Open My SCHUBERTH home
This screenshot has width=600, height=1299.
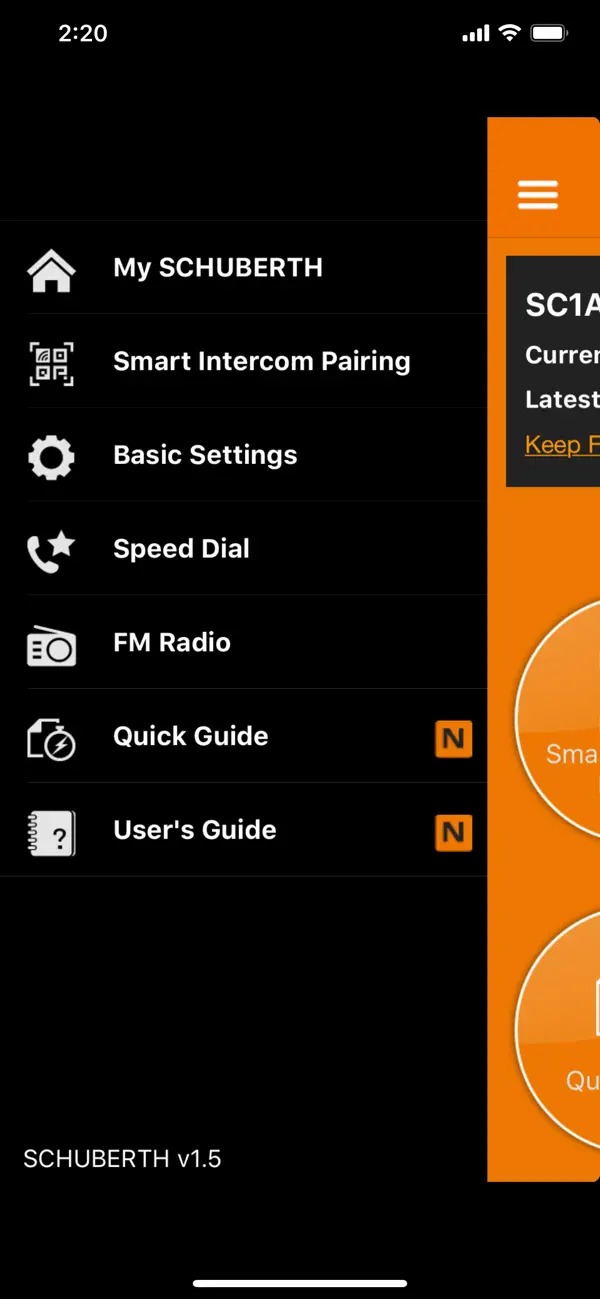218,268
